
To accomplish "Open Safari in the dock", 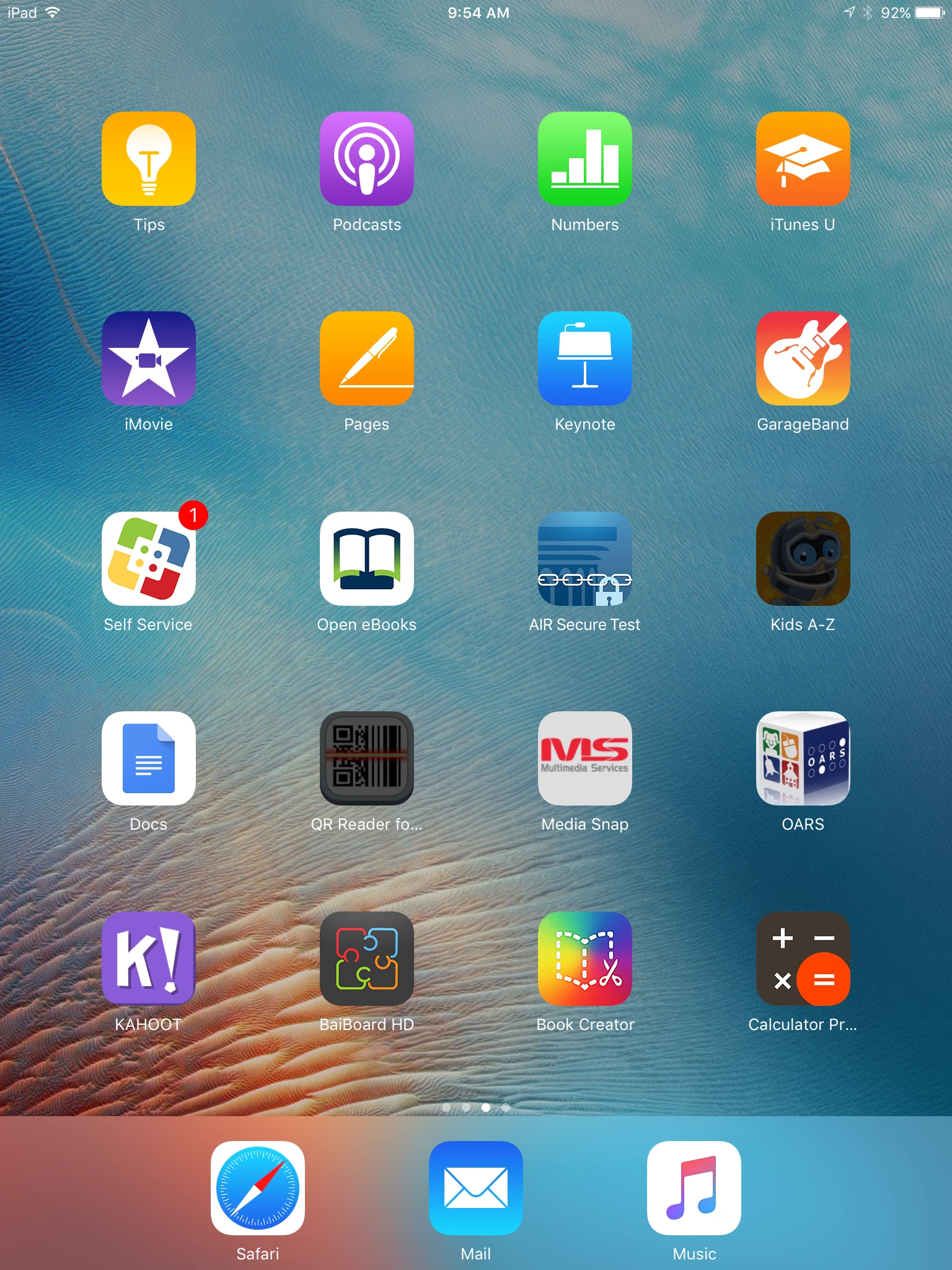I will pos(258,1188).
